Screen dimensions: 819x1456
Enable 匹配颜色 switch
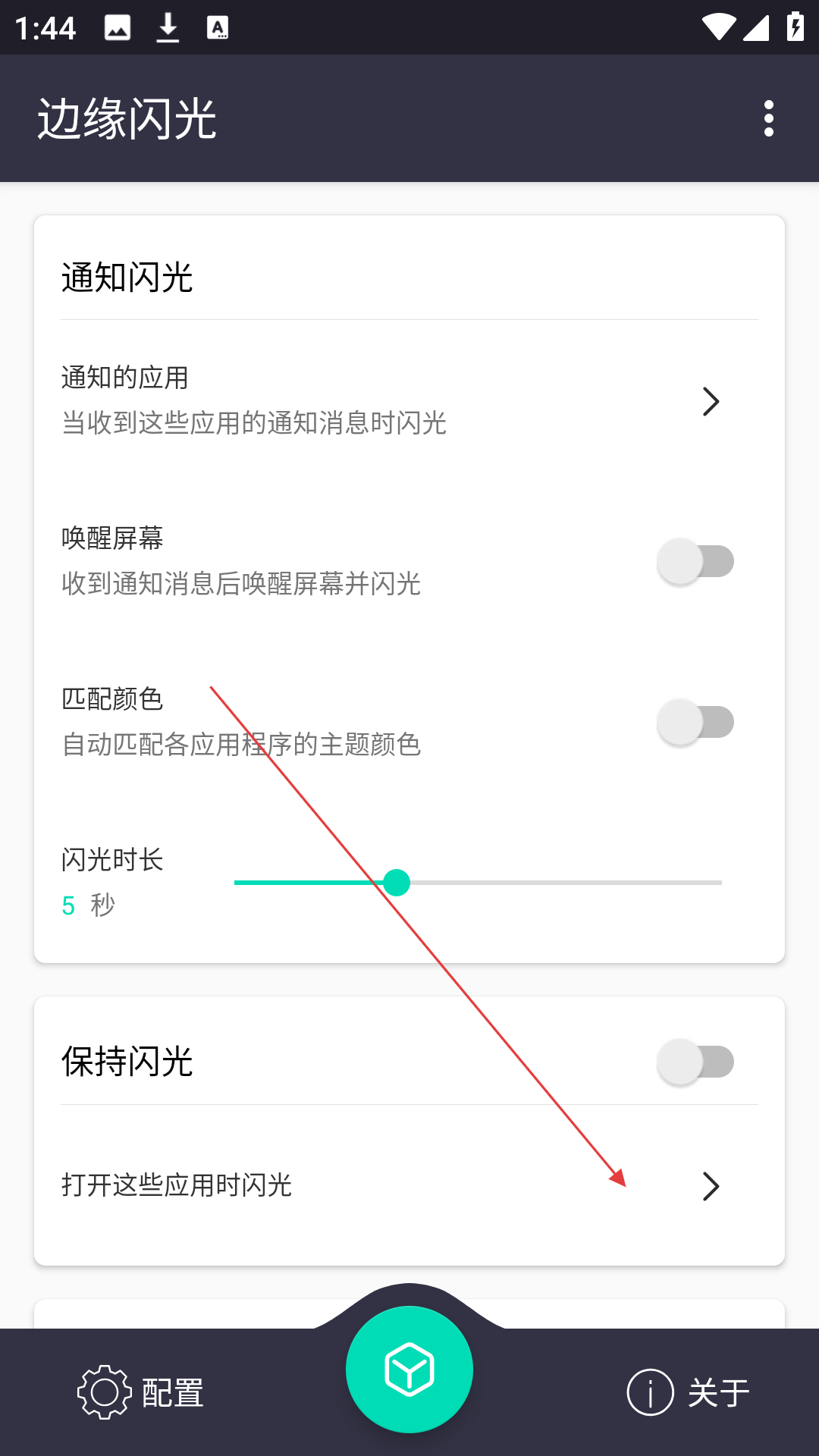[695, 722]
